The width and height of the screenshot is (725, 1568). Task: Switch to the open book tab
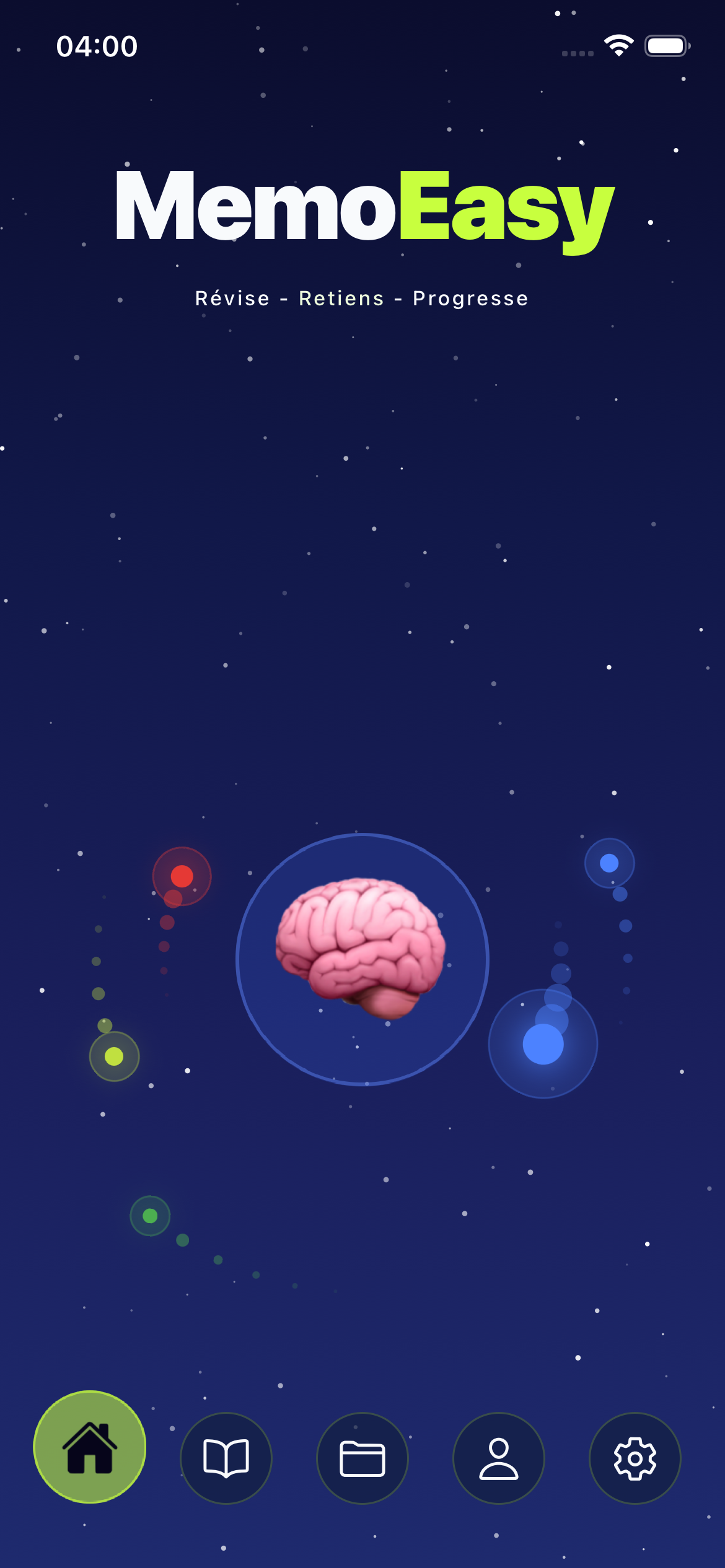pos(226,1458)
